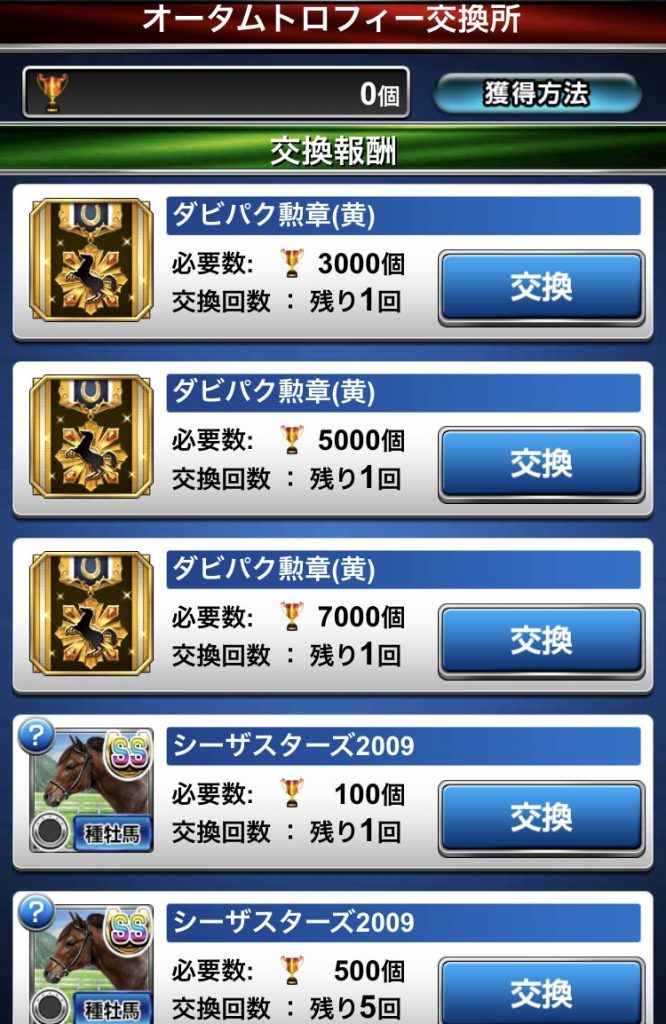Open help icon on 500個 シーザスターズ2009 card
The image size is (666, 1024).
tap(36, 912)
